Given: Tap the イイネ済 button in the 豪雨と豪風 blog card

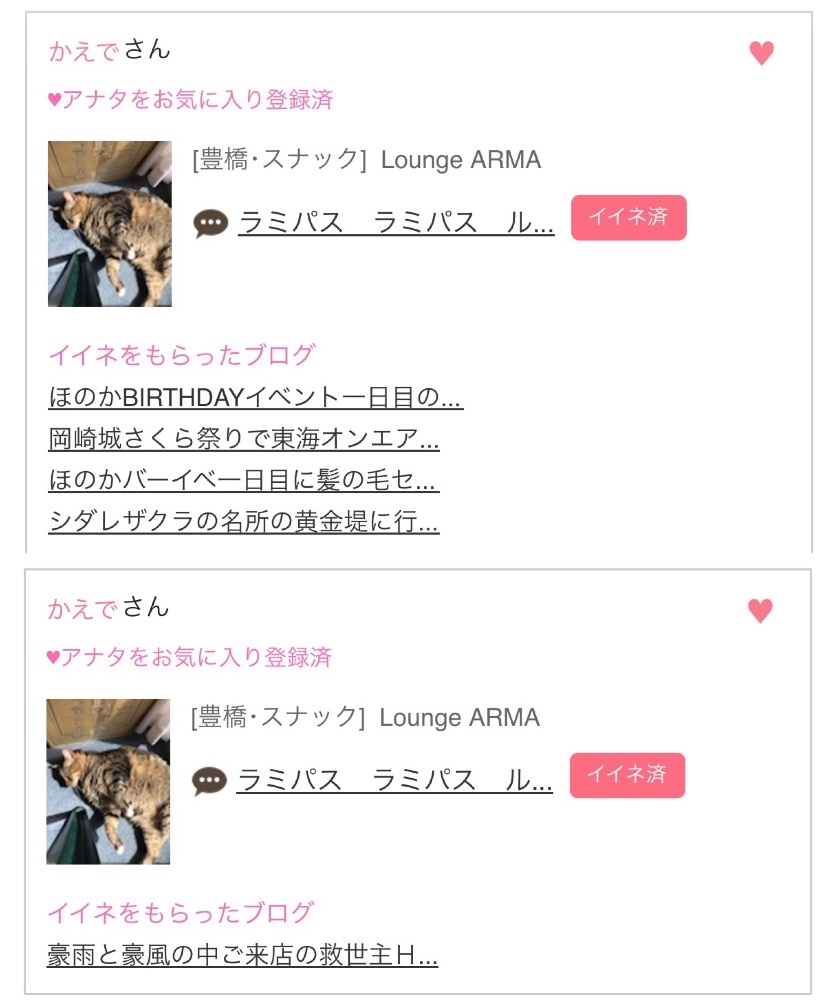Looking at the screenshot, I should click(627, 775).
